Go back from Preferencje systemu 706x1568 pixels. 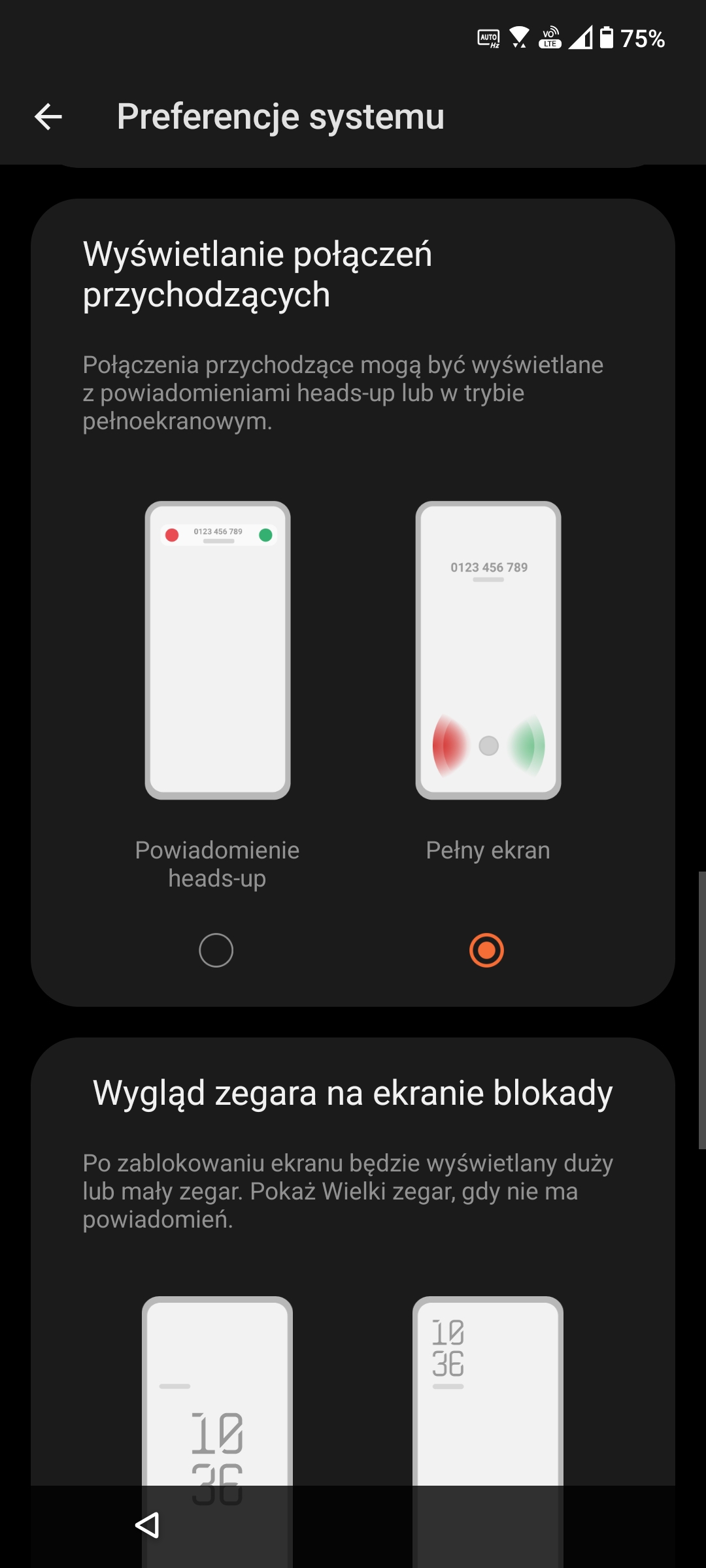point(48,117)
